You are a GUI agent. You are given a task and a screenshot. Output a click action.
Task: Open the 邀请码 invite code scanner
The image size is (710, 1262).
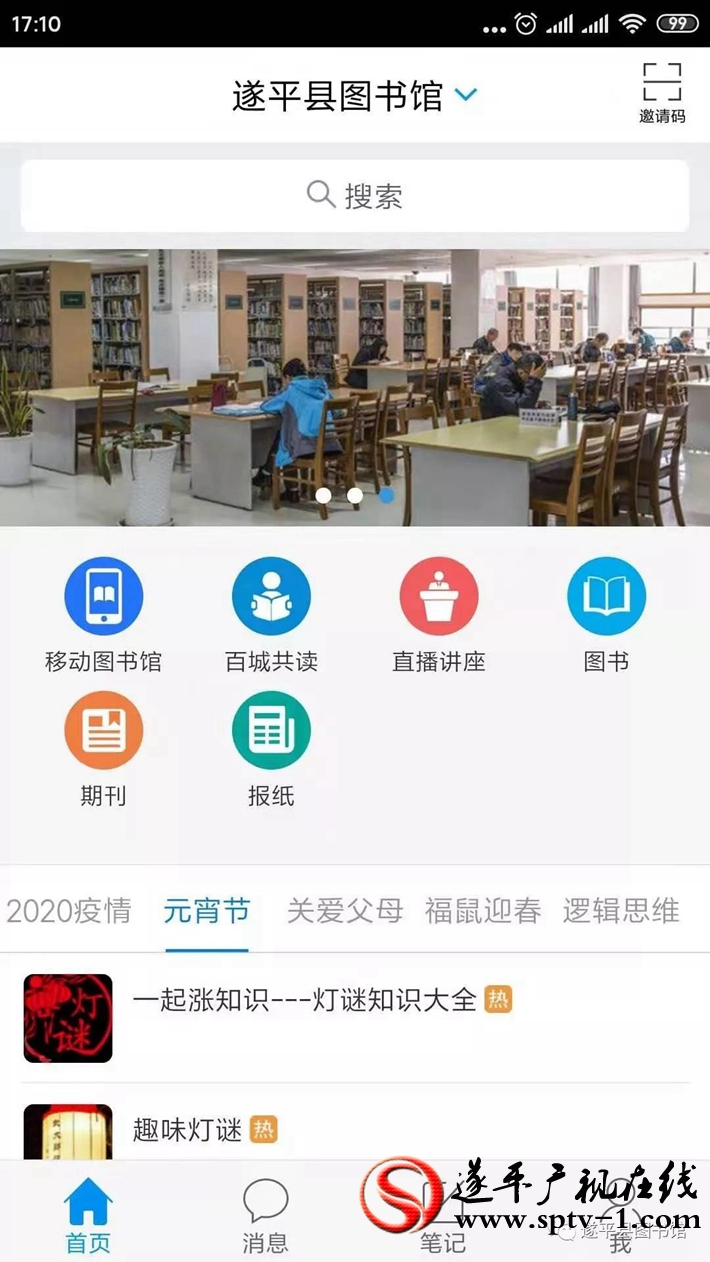tap(662, 92)
